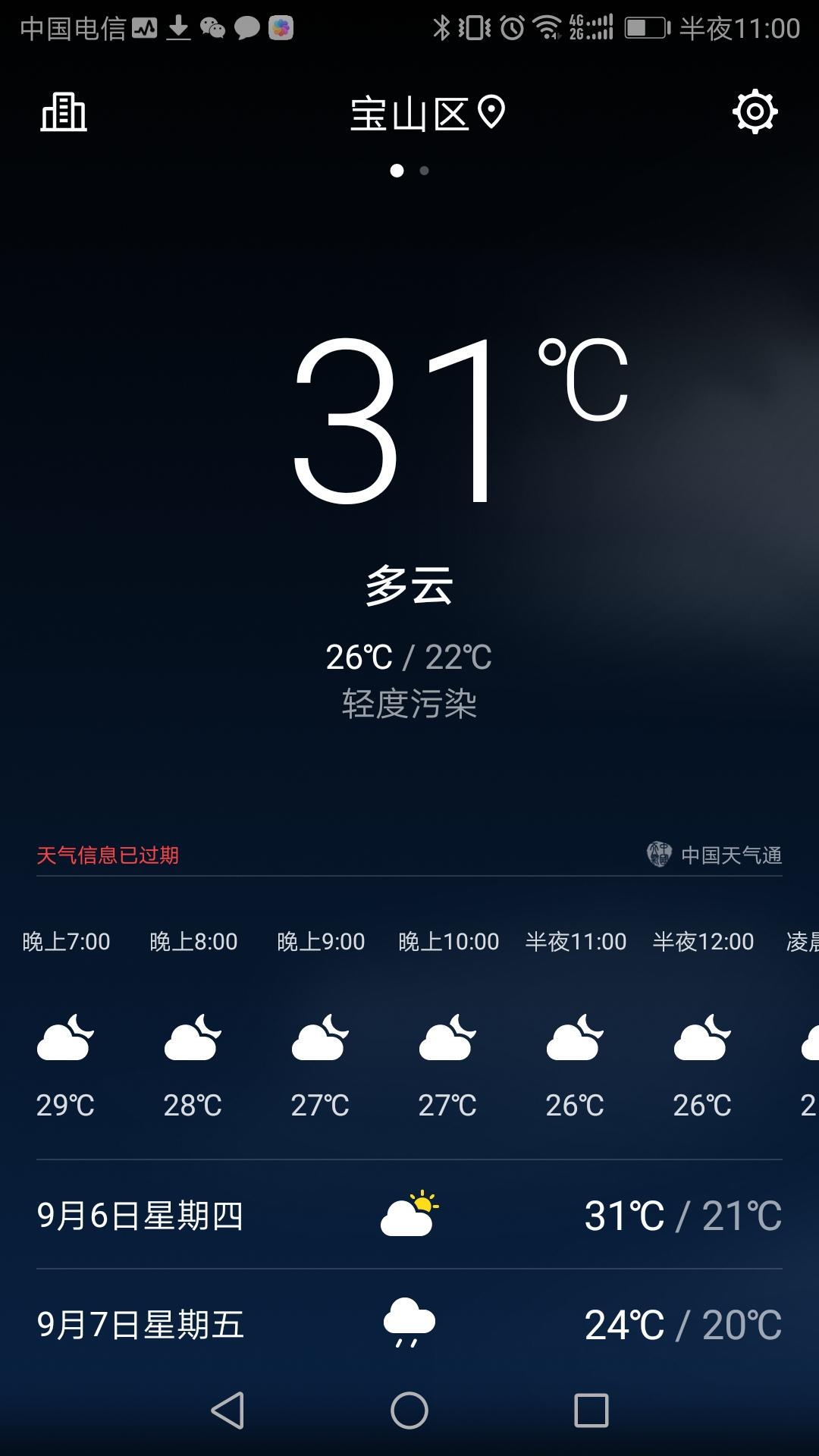The image size is (819, 1456).
Task: Open weather settings gear
Action: (755, 112)
